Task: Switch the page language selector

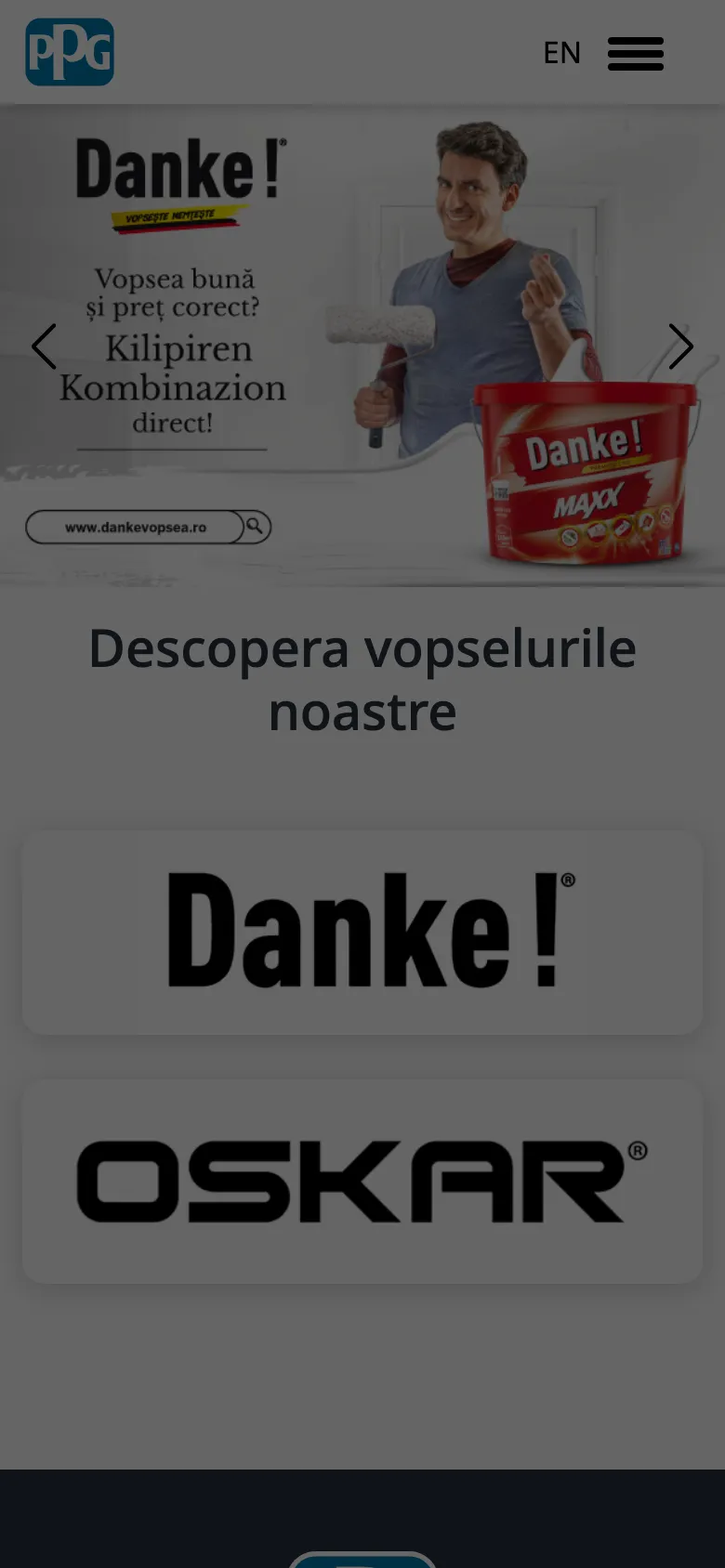Action: click(x=562, y=53)
